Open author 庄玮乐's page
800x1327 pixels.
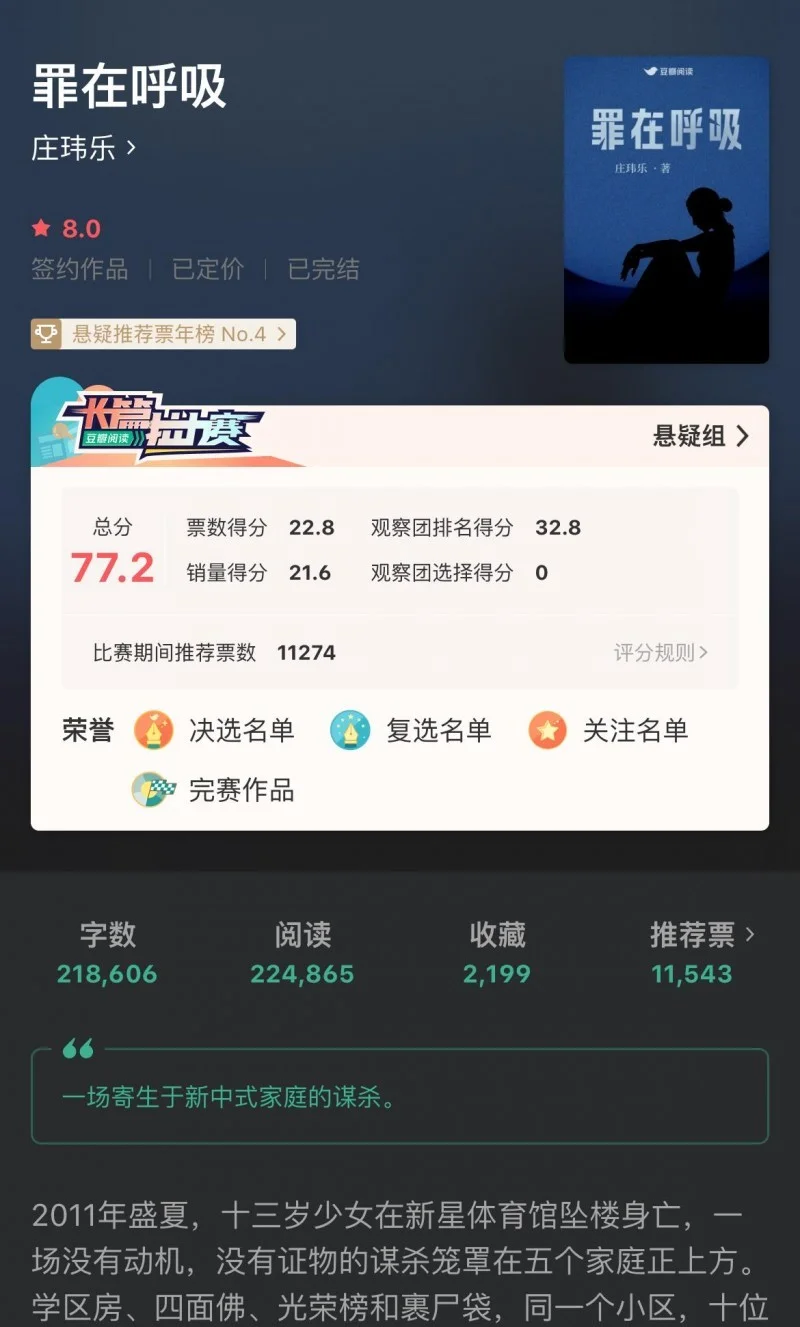[84, 149]
